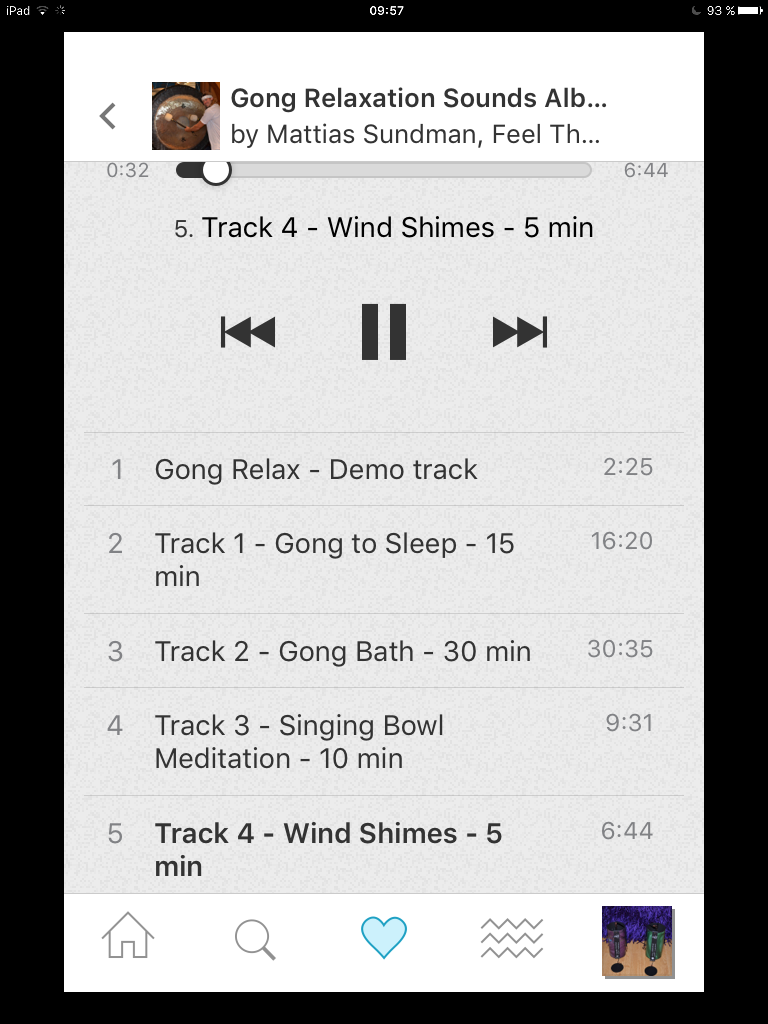Play Gong Relax - Demo track
Screen dimensions: 768x1024
pyautogui.click(x=384, y=469)
